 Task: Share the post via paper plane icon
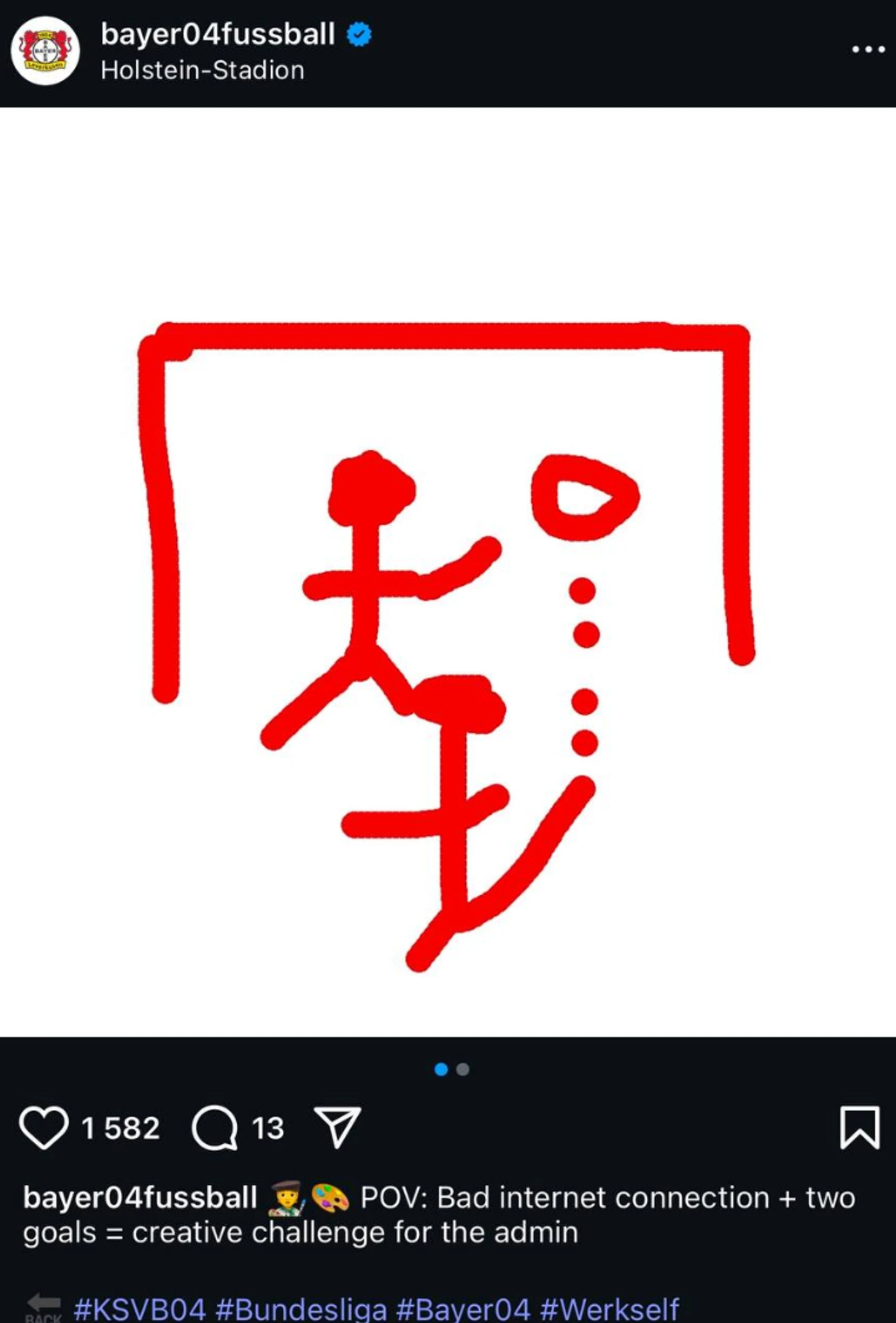pyautogui.click(x=337, y=1128)
